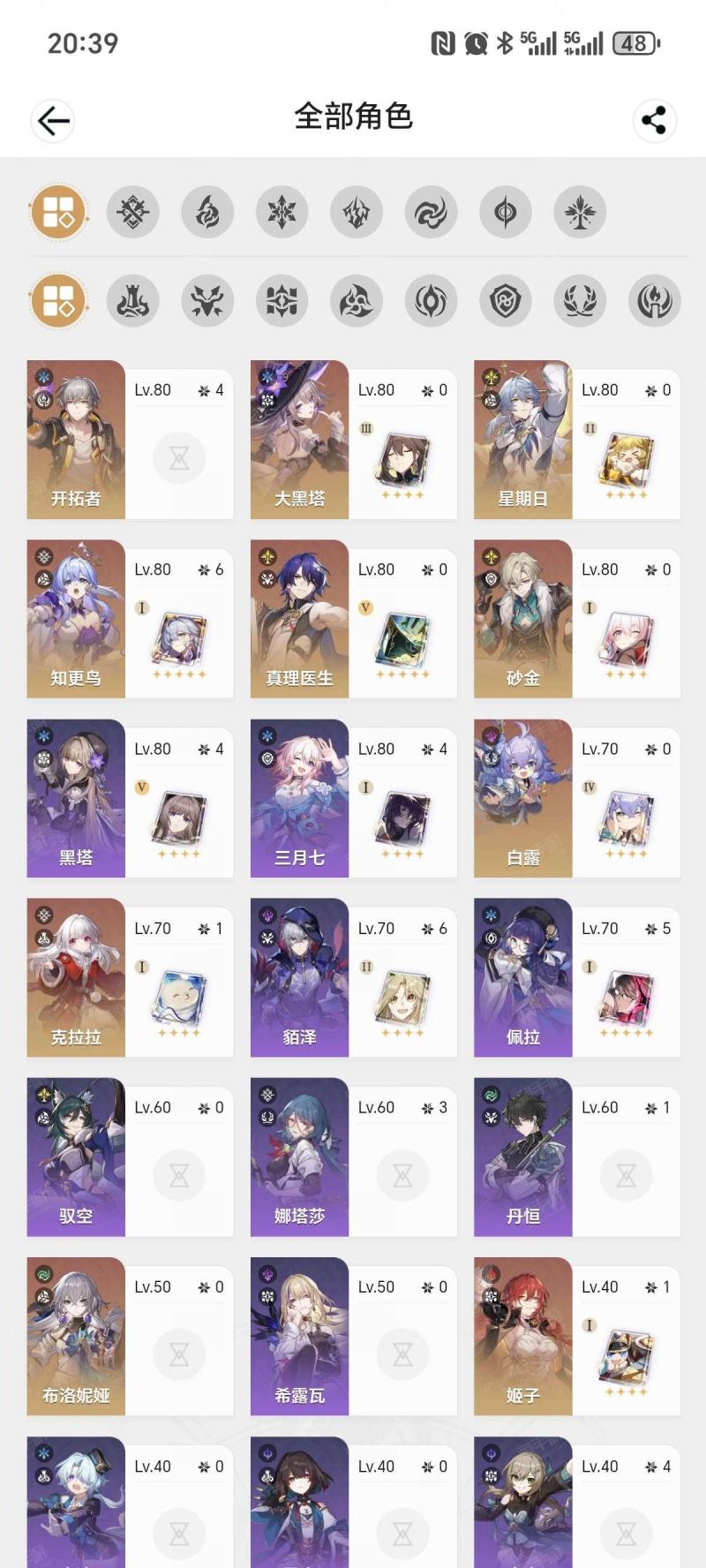Open 白露 character card
This screenshot has width=706, height=1568.
pyautogui.click(x=577, y=798)
